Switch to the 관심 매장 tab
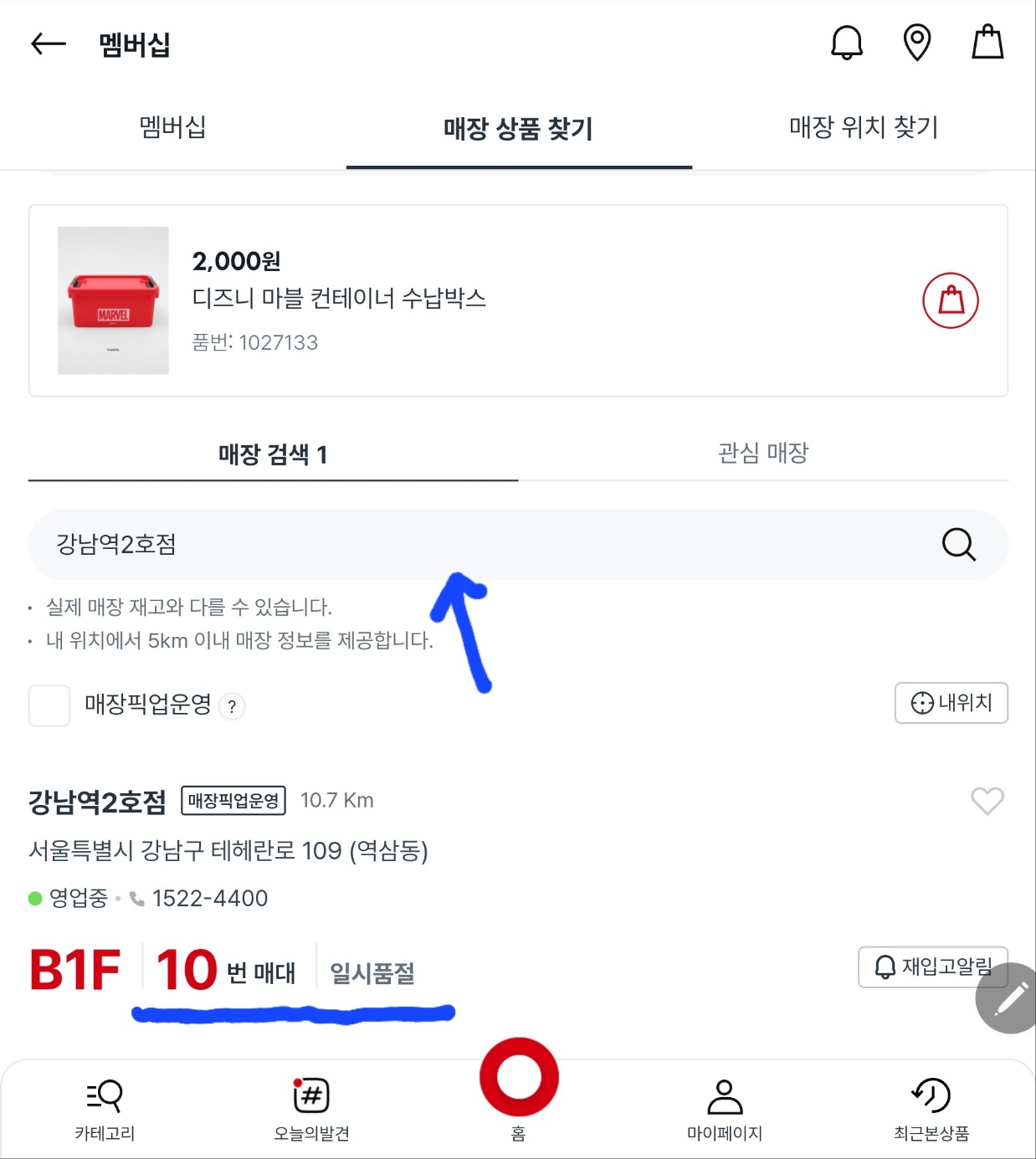This screenshot has height=1159, width=1036. 762,453
